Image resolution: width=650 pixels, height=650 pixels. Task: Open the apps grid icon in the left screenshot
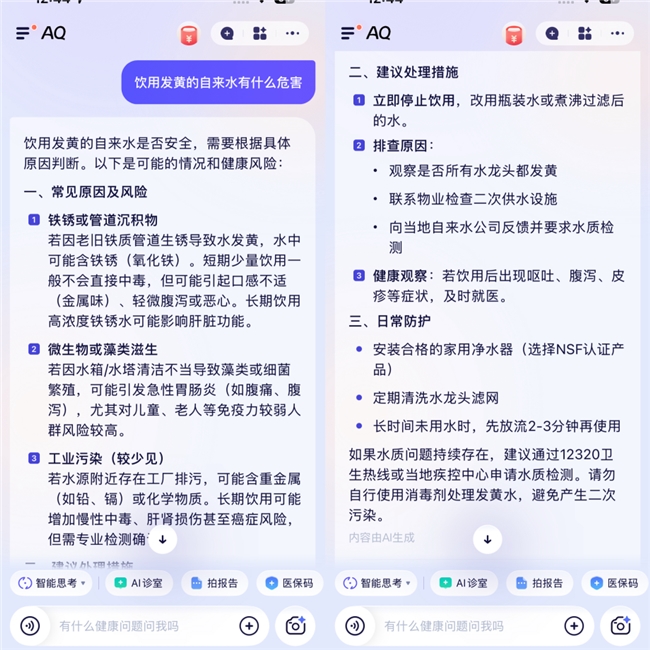(x=259, y=33)
